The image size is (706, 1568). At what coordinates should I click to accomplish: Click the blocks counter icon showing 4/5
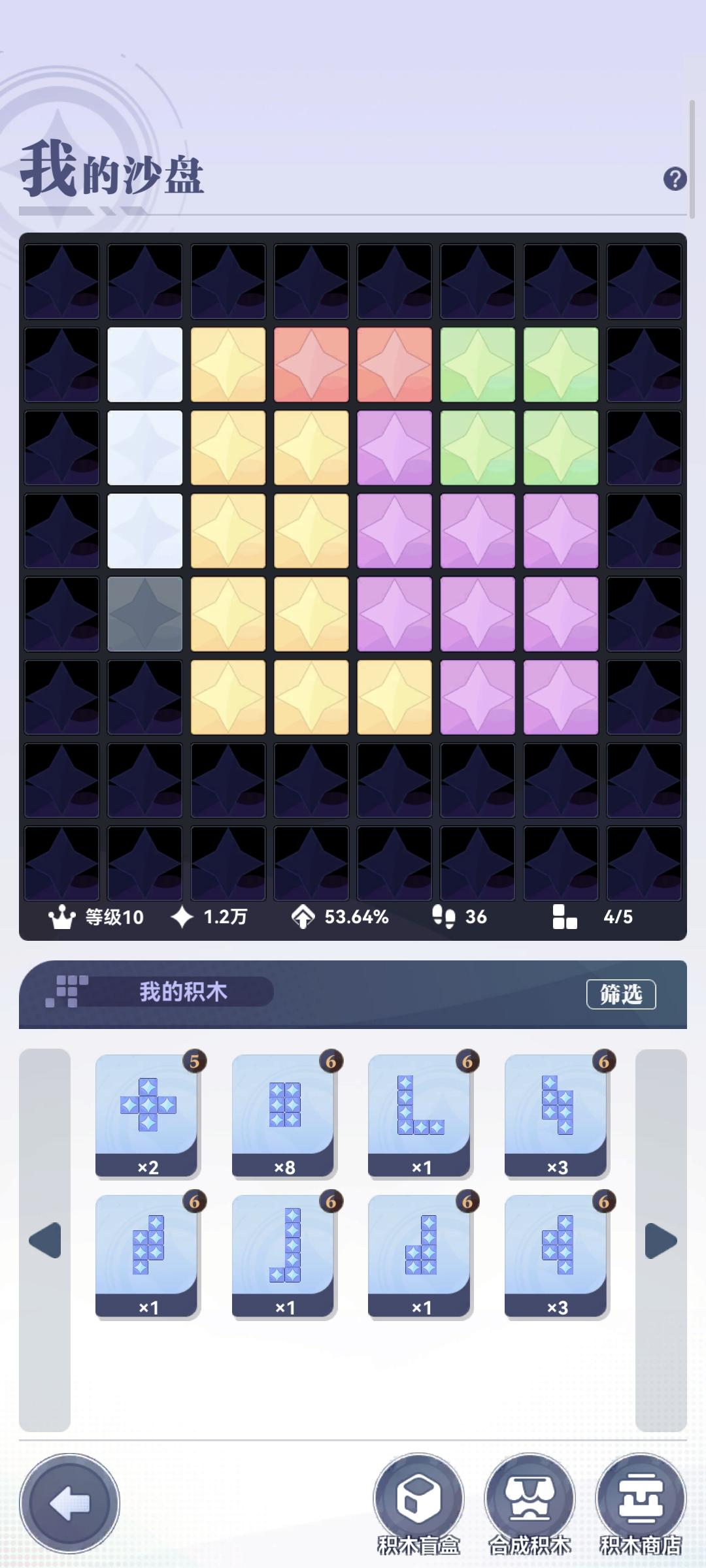pos(566,917)
